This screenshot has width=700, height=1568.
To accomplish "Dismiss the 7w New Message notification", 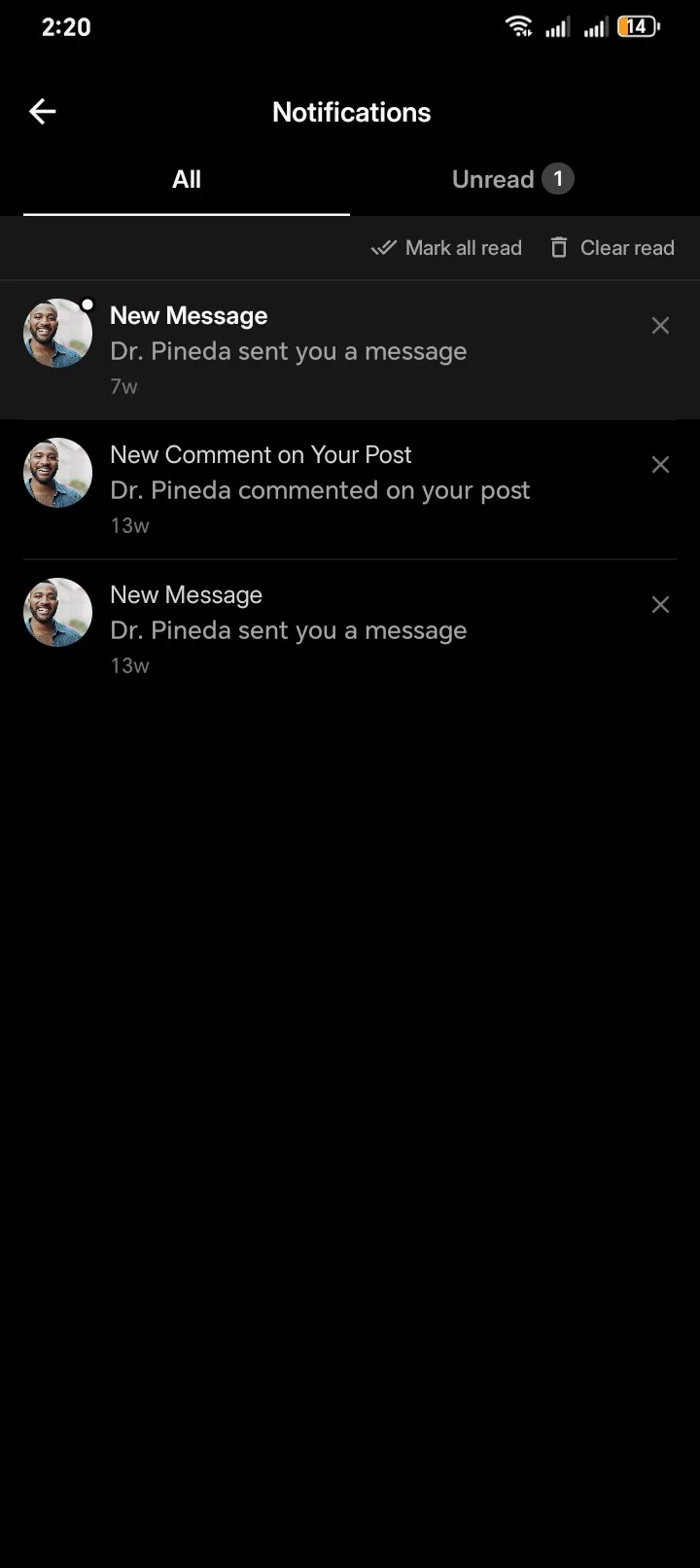I will tap(660, 326).
